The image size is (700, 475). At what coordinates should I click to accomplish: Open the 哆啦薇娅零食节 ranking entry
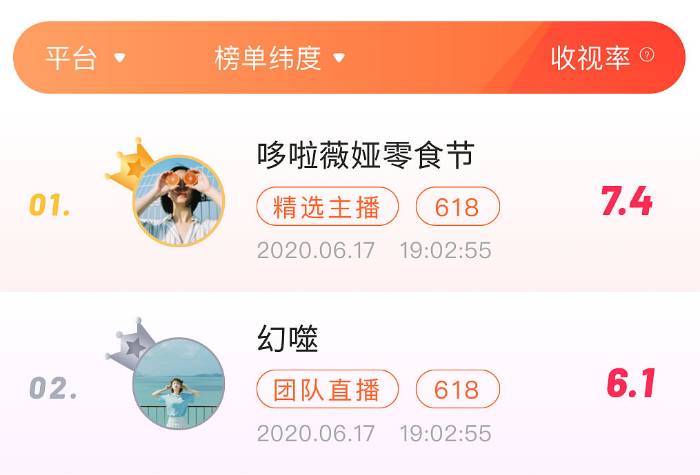365,155
